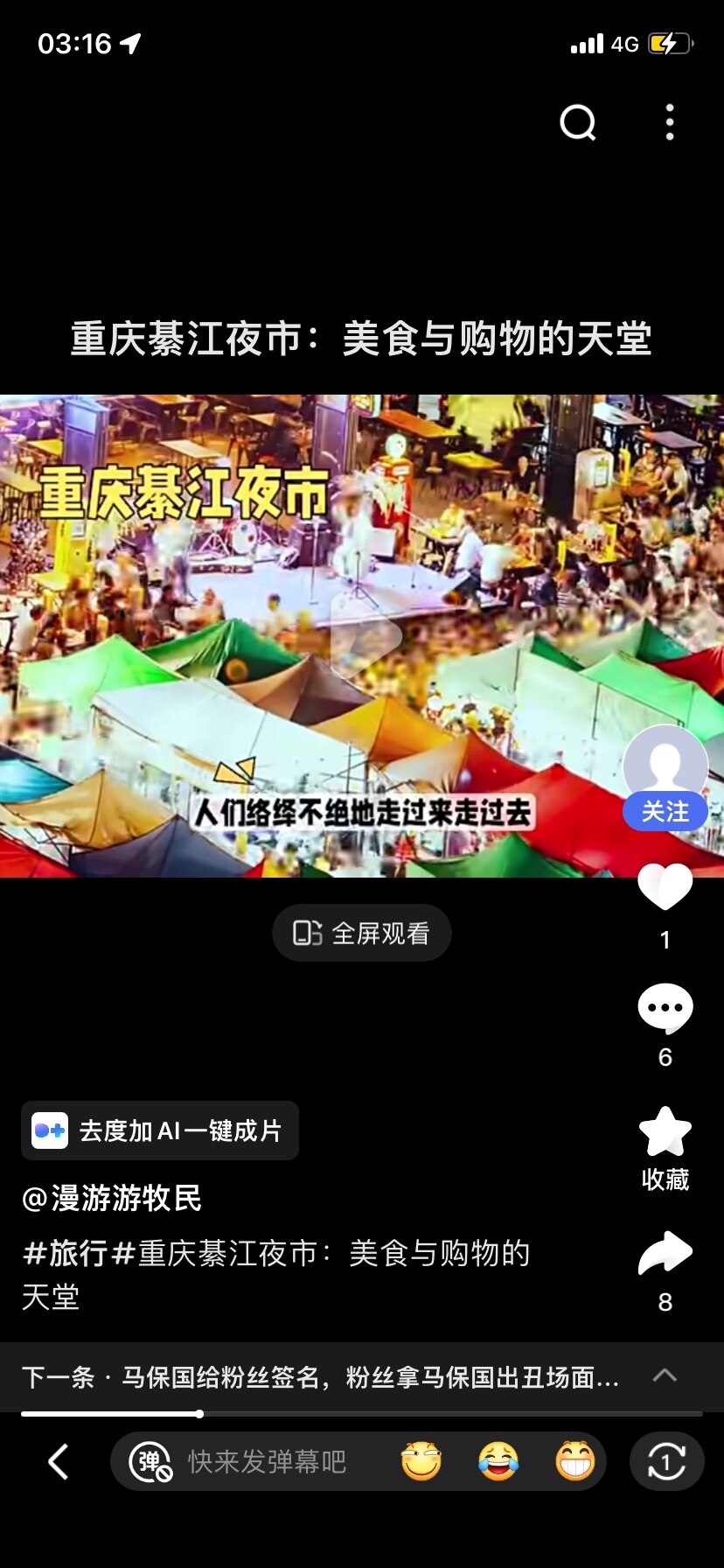Image resolution: width=724 pixels, height=1568 pixels.
Task: Send the crying-laughing emoji
Action: tap(498, 1461)
